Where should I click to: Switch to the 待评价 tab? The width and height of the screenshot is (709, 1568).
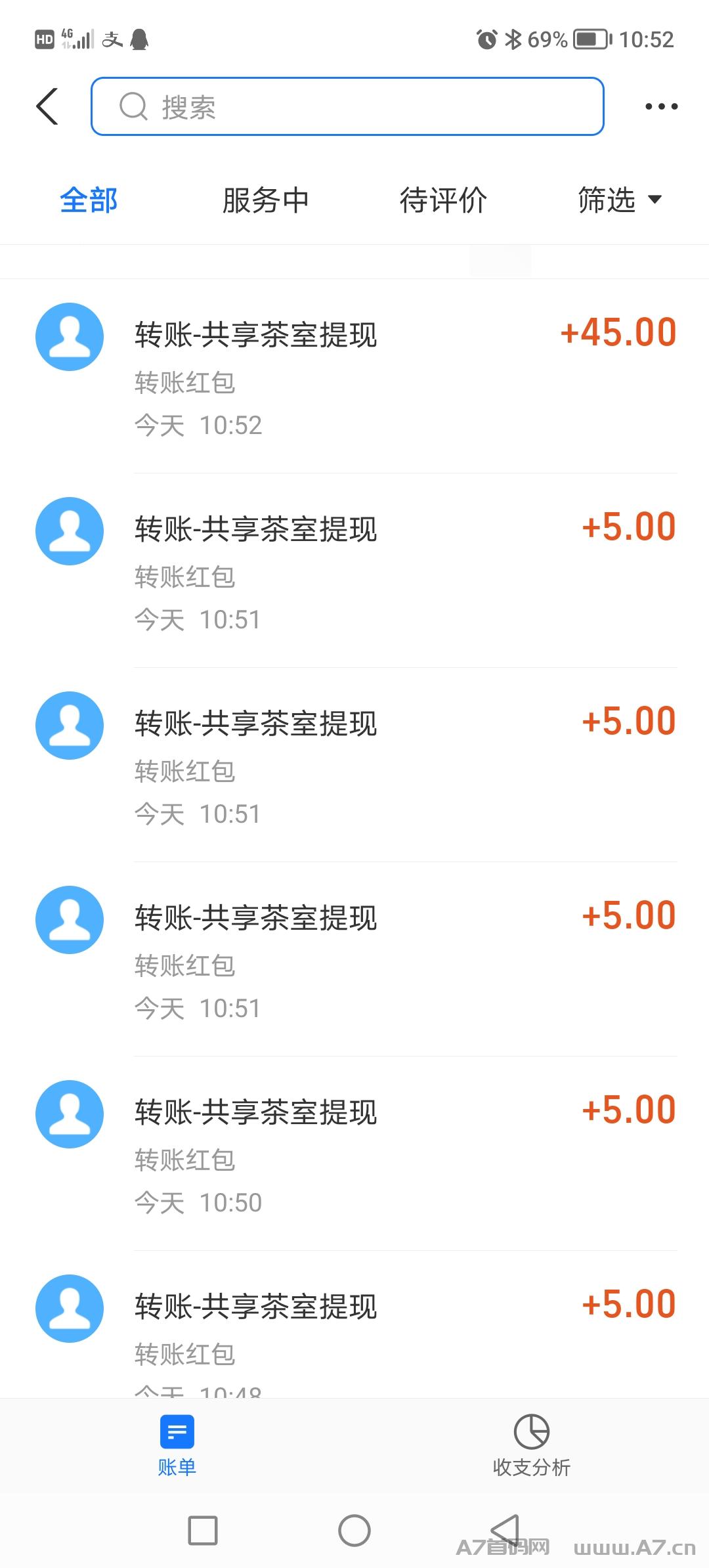tap(443, 200)
